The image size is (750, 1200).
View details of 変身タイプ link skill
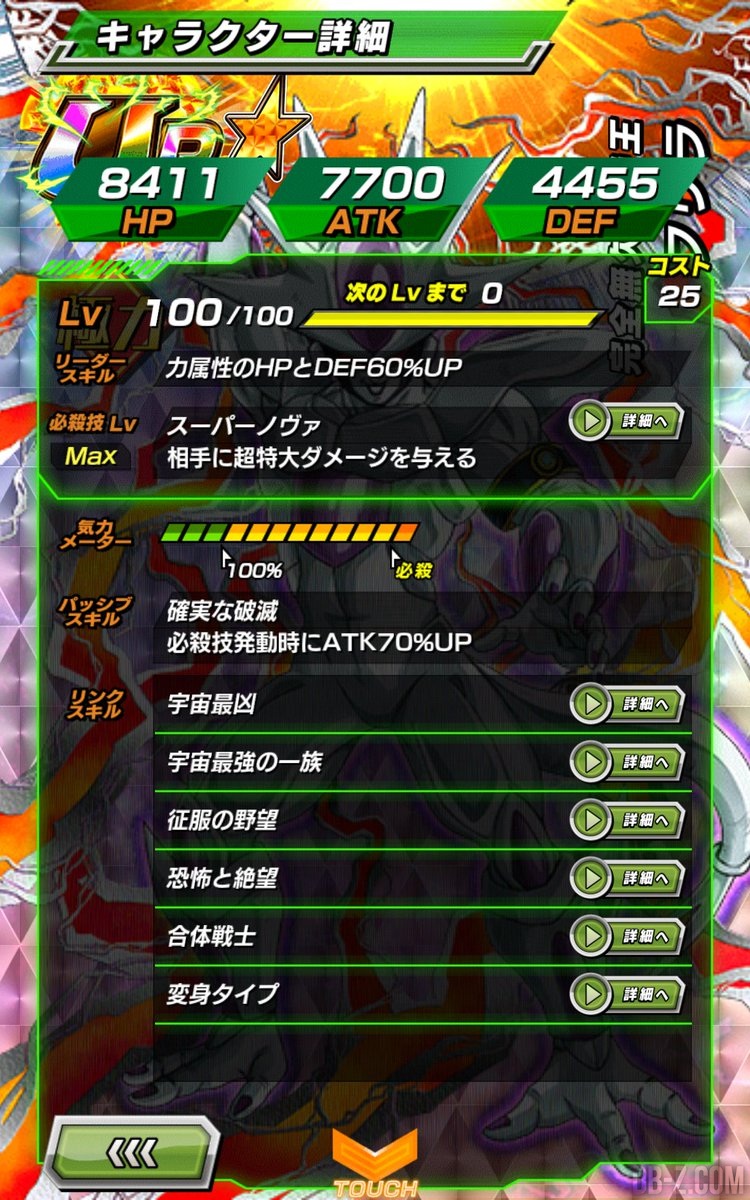click(627, 995)
